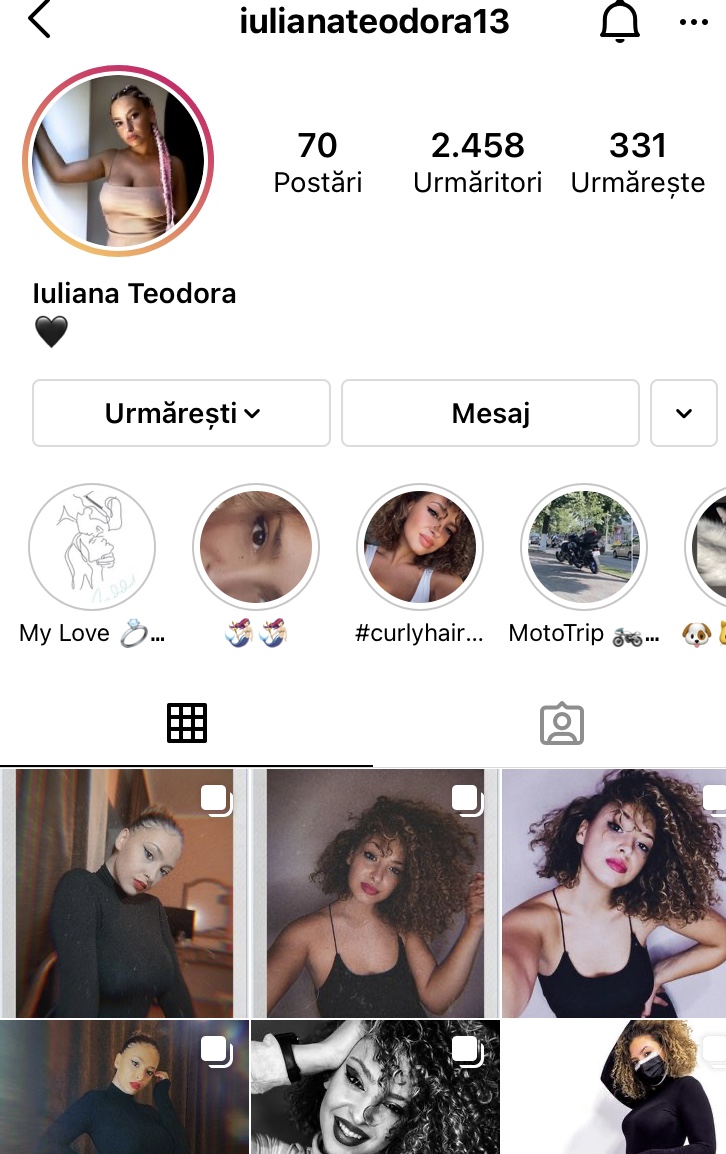This screenshot has height=1154, width=726.
Task: Tap the Urmărești following button
Action: (x=181, y=412)
